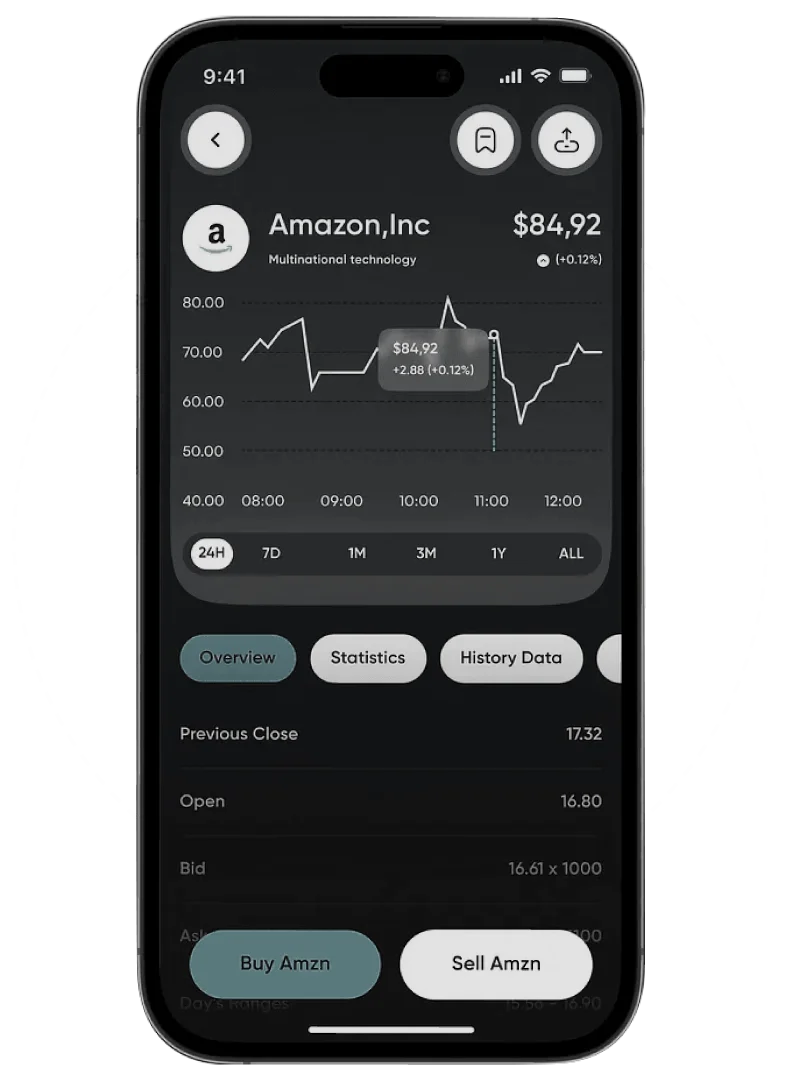Image resolution: width=791 pixels, height=1080 pixels.
Task: Tap the Buy Amzn button
Action: click(x=285, y=964)
